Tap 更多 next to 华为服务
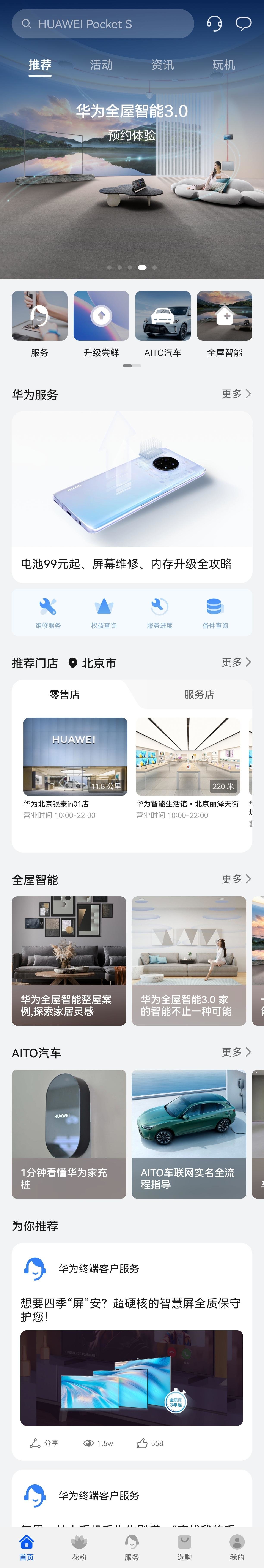Screen dimensions: 264x1568 (236, 394)
